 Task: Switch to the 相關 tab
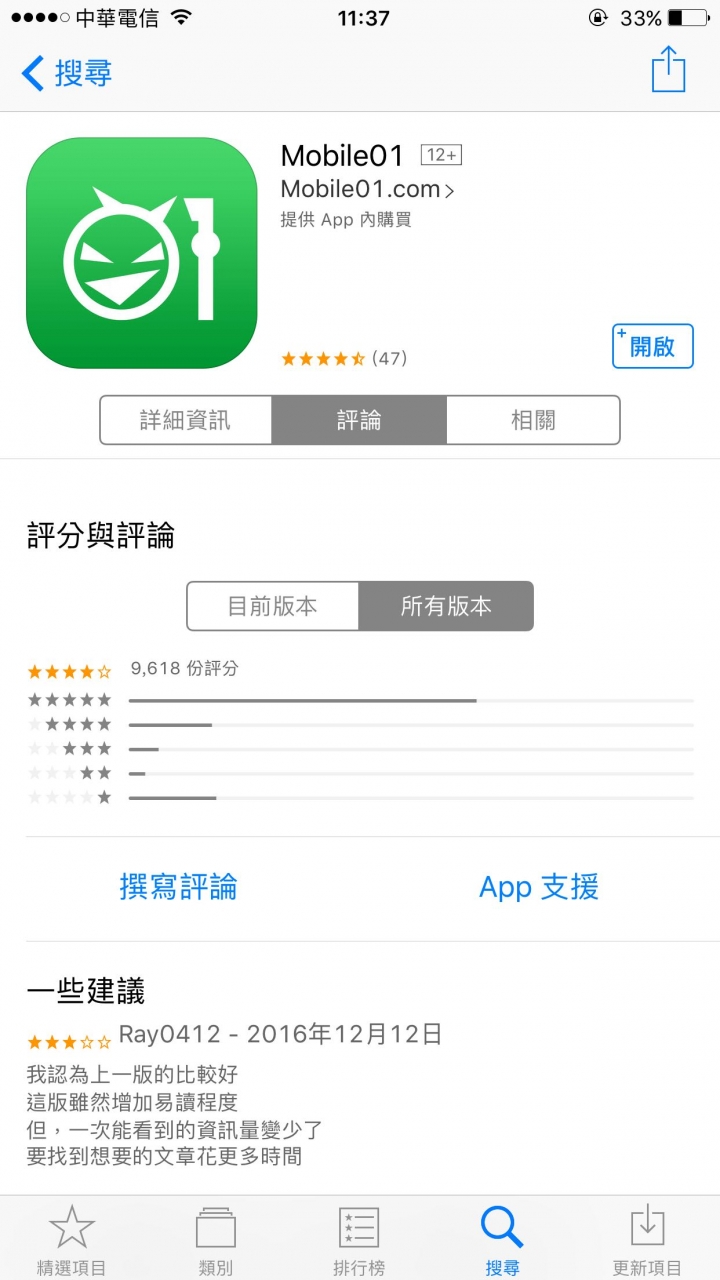tap(532, 420)
